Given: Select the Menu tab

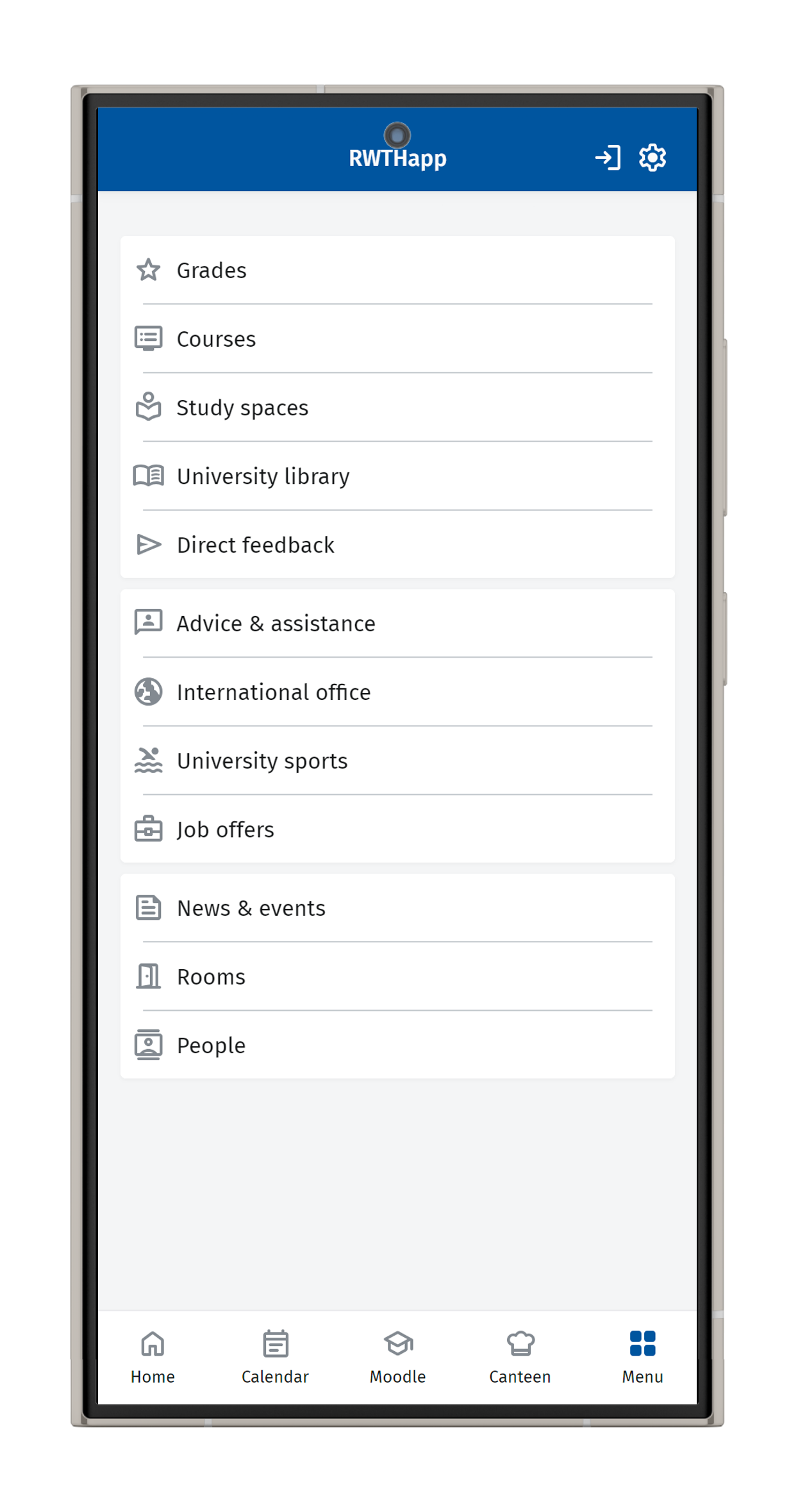Looking at the screenshot, I should click(x=642, y=1357).
